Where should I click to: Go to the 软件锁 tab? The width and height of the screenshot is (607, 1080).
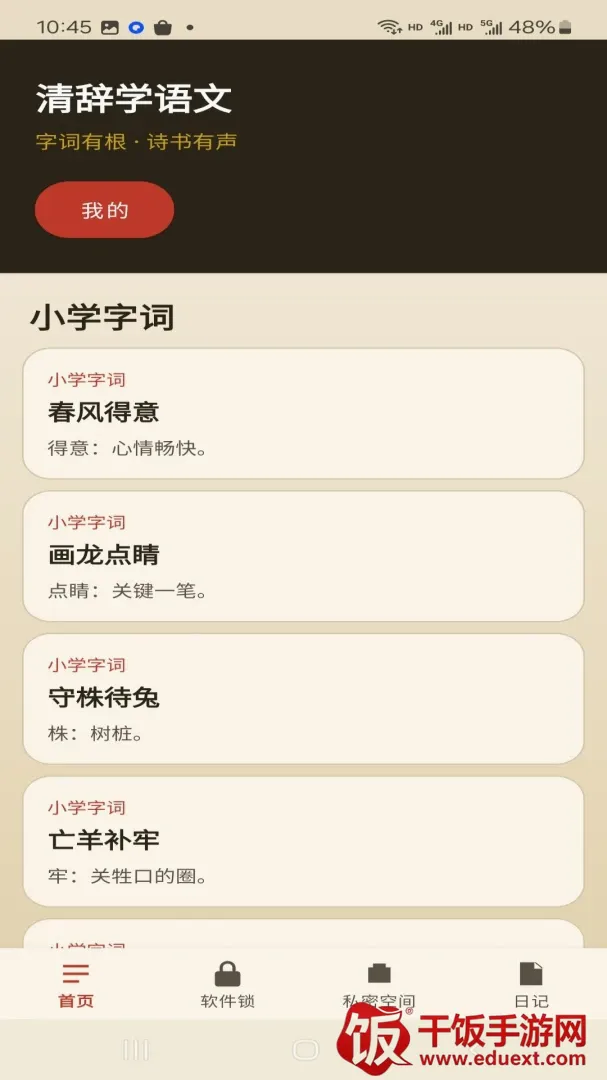(x=227, y=985)
